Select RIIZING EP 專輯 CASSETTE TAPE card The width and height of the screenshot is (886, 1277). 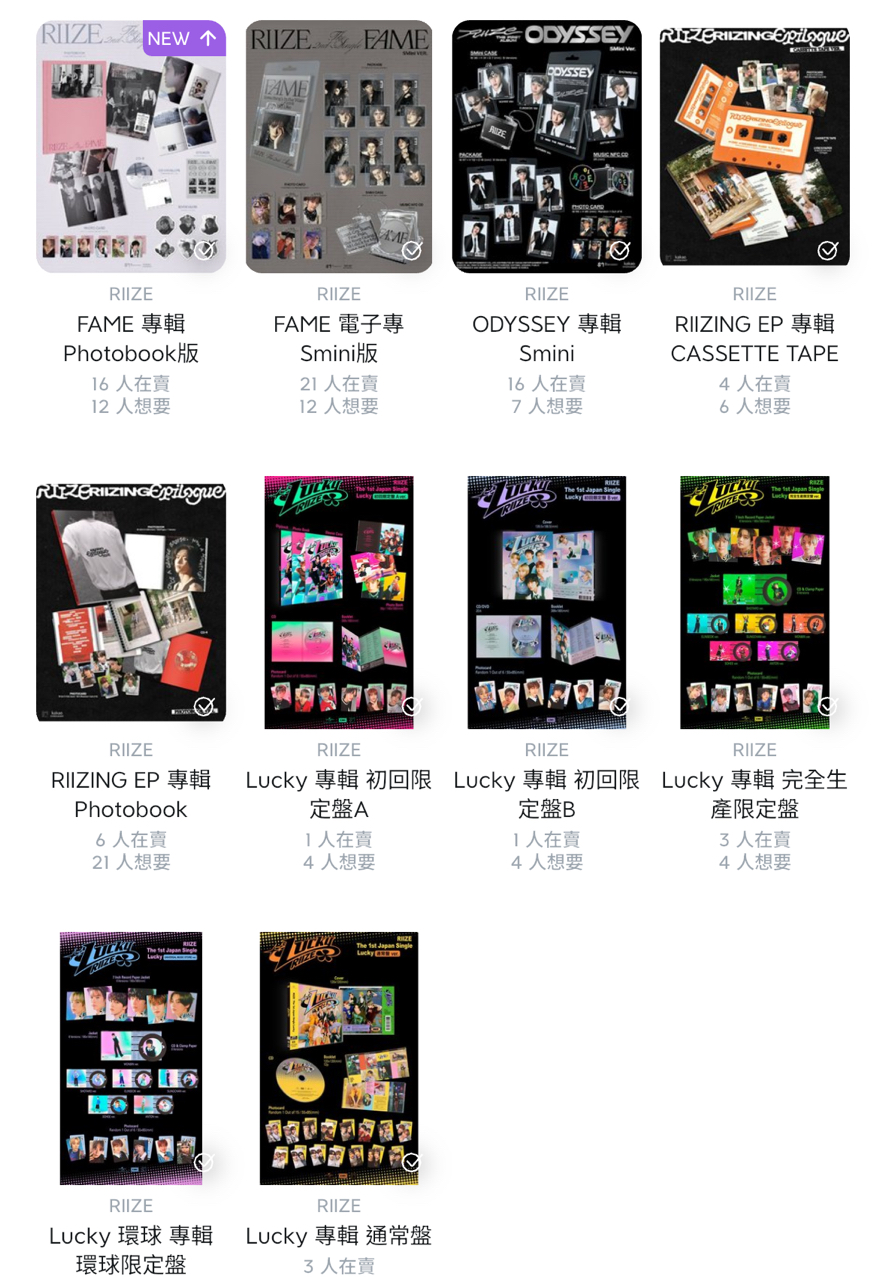click(755, 145)
